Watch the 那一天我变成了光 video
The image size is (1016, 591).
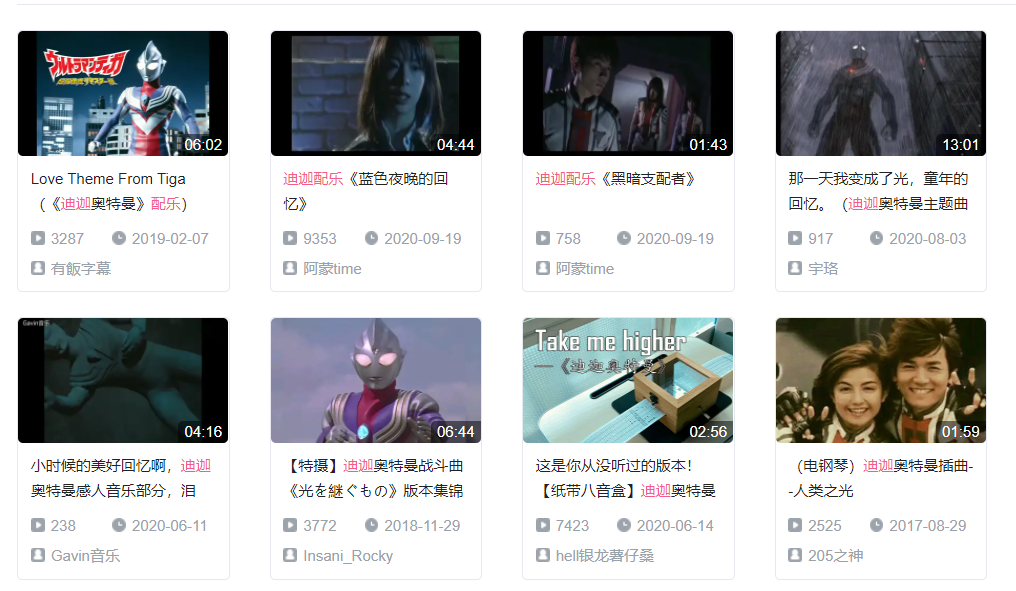click(x=880, y=94)
